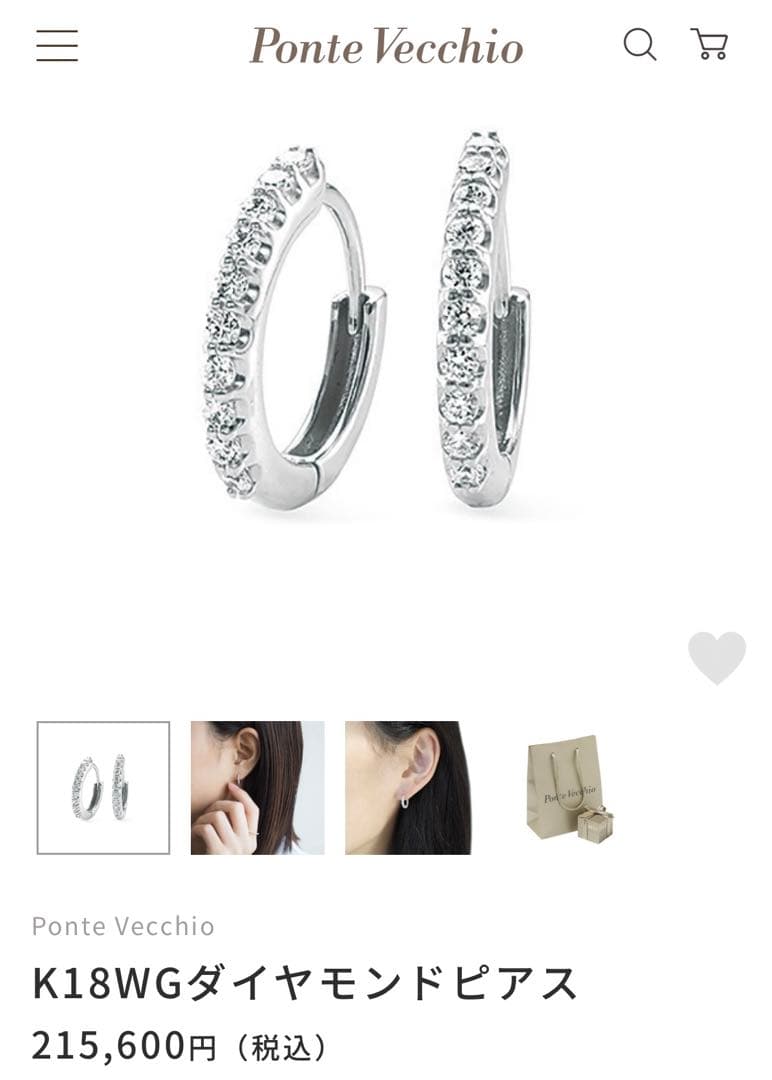772x1080 pixels.
Task: Select the first earrings thumbnail
Action: tap(103, 788)
